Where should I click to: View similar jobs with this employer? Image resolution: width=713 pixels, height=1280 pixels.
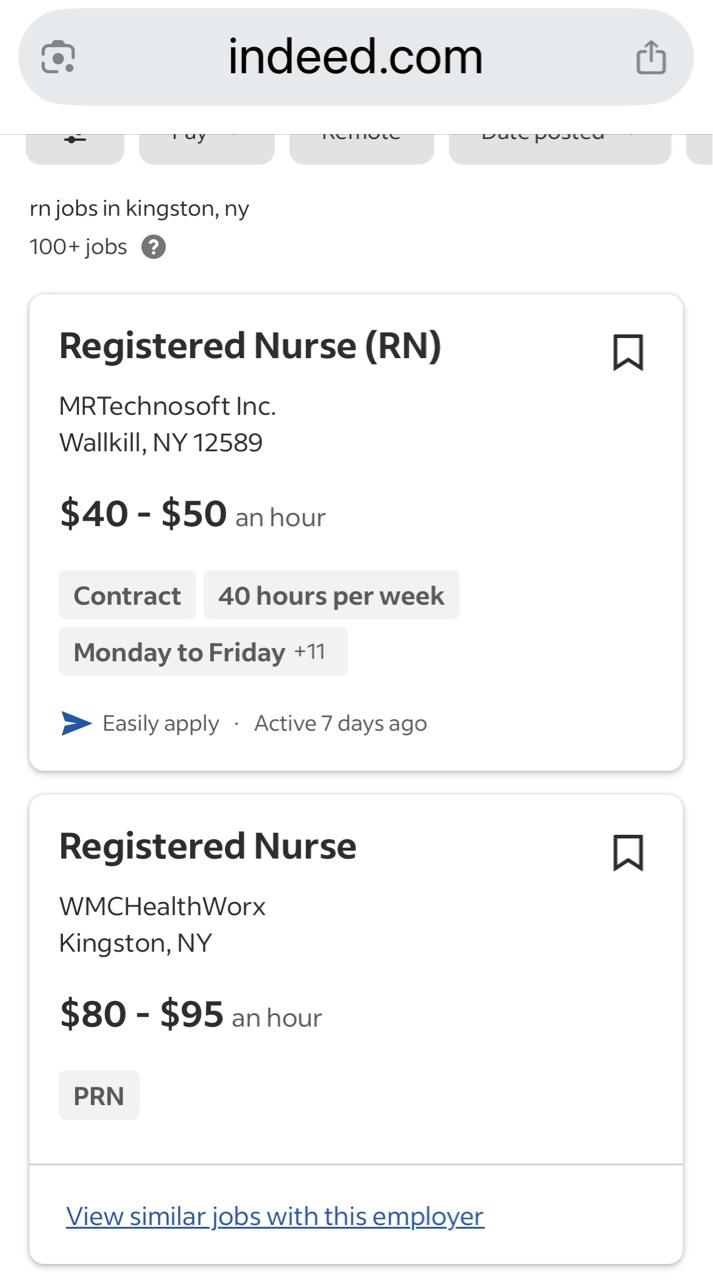point(275,1216)
